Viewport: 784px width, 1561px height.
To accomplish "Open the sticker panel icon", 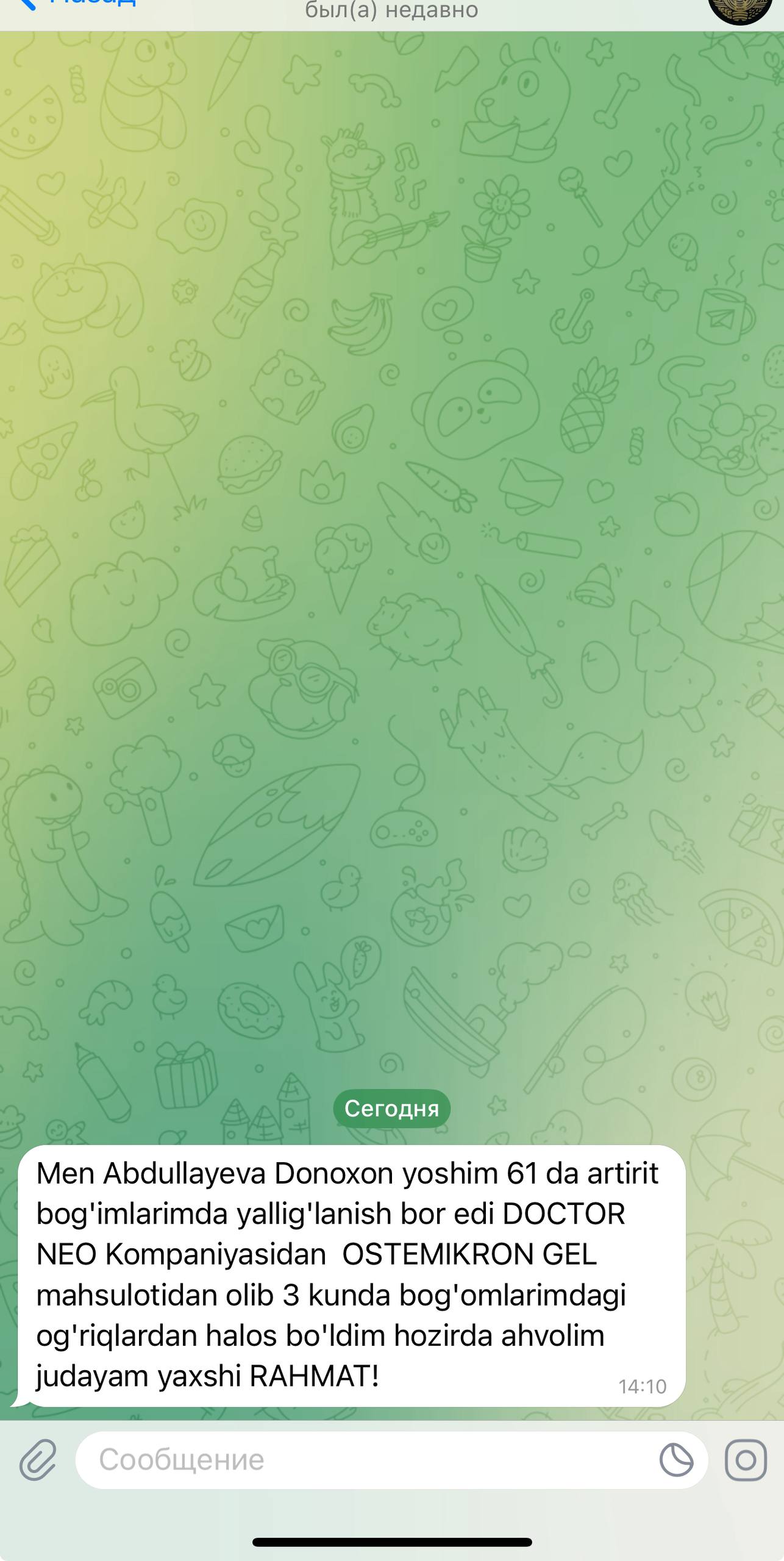I will pyautogui.click(x=677, y=1460).
